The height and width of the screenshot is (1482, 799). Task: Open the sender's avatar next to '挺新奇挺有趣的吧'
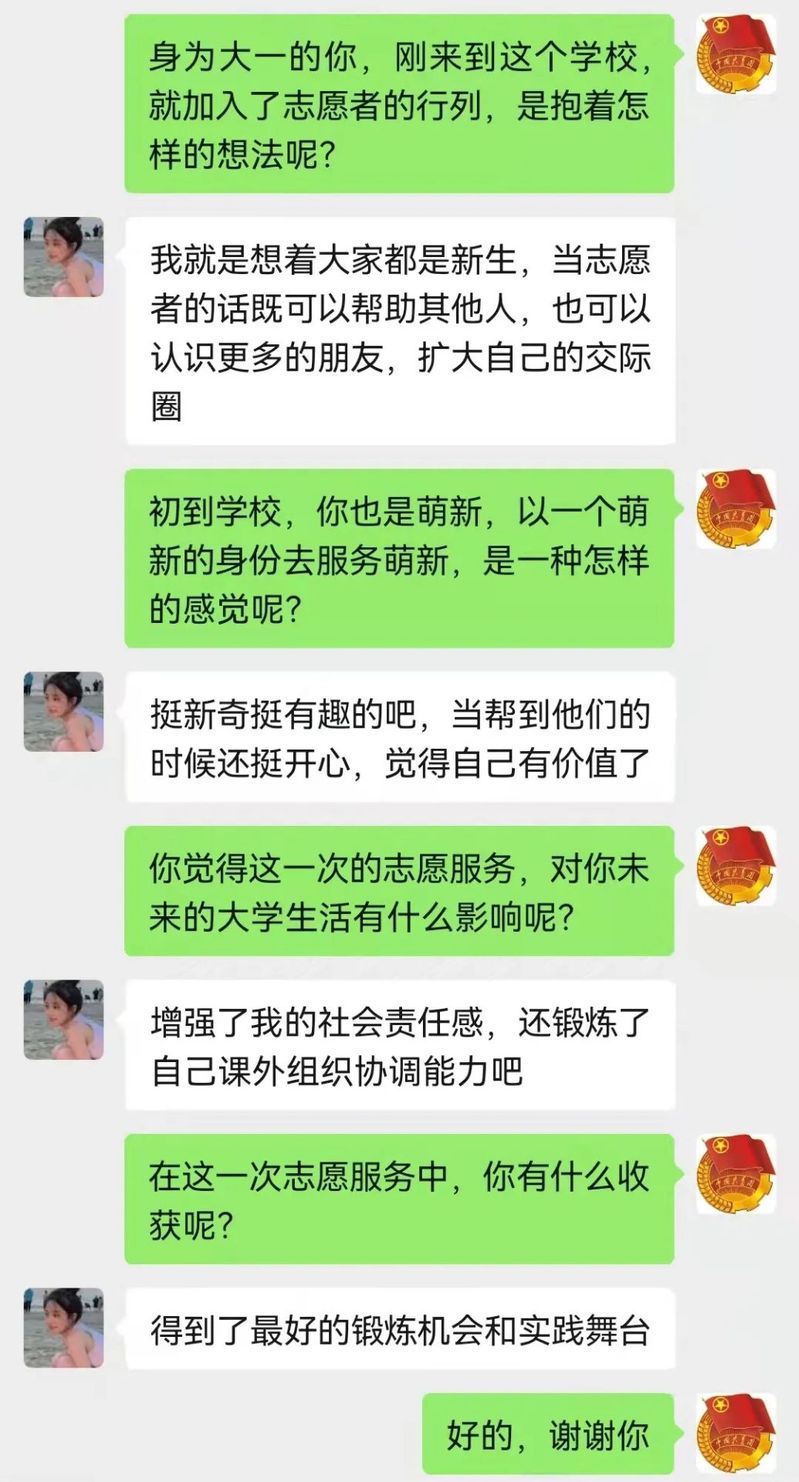[64, 711]
